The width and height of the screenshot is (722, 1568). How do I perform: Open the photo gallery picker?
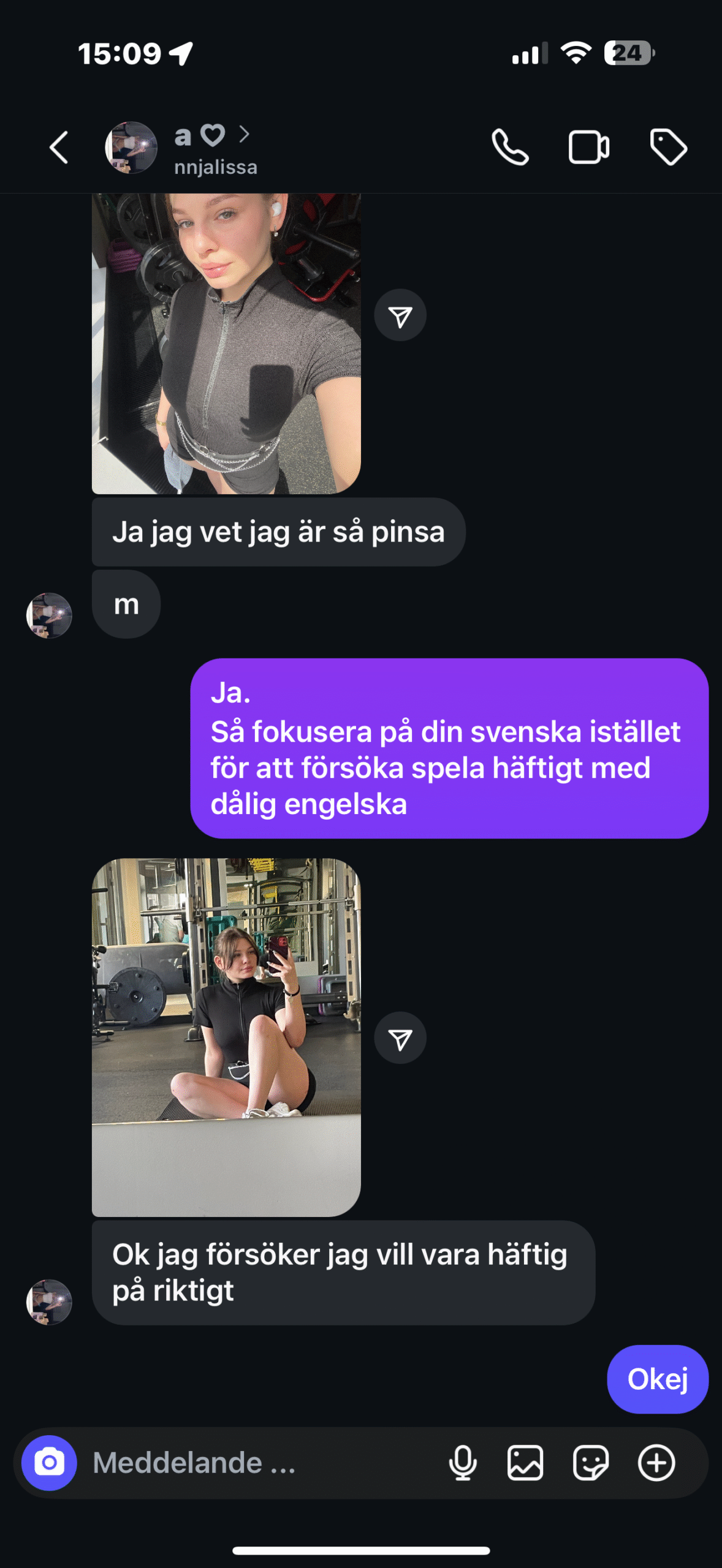click(x=525, y=1463)
